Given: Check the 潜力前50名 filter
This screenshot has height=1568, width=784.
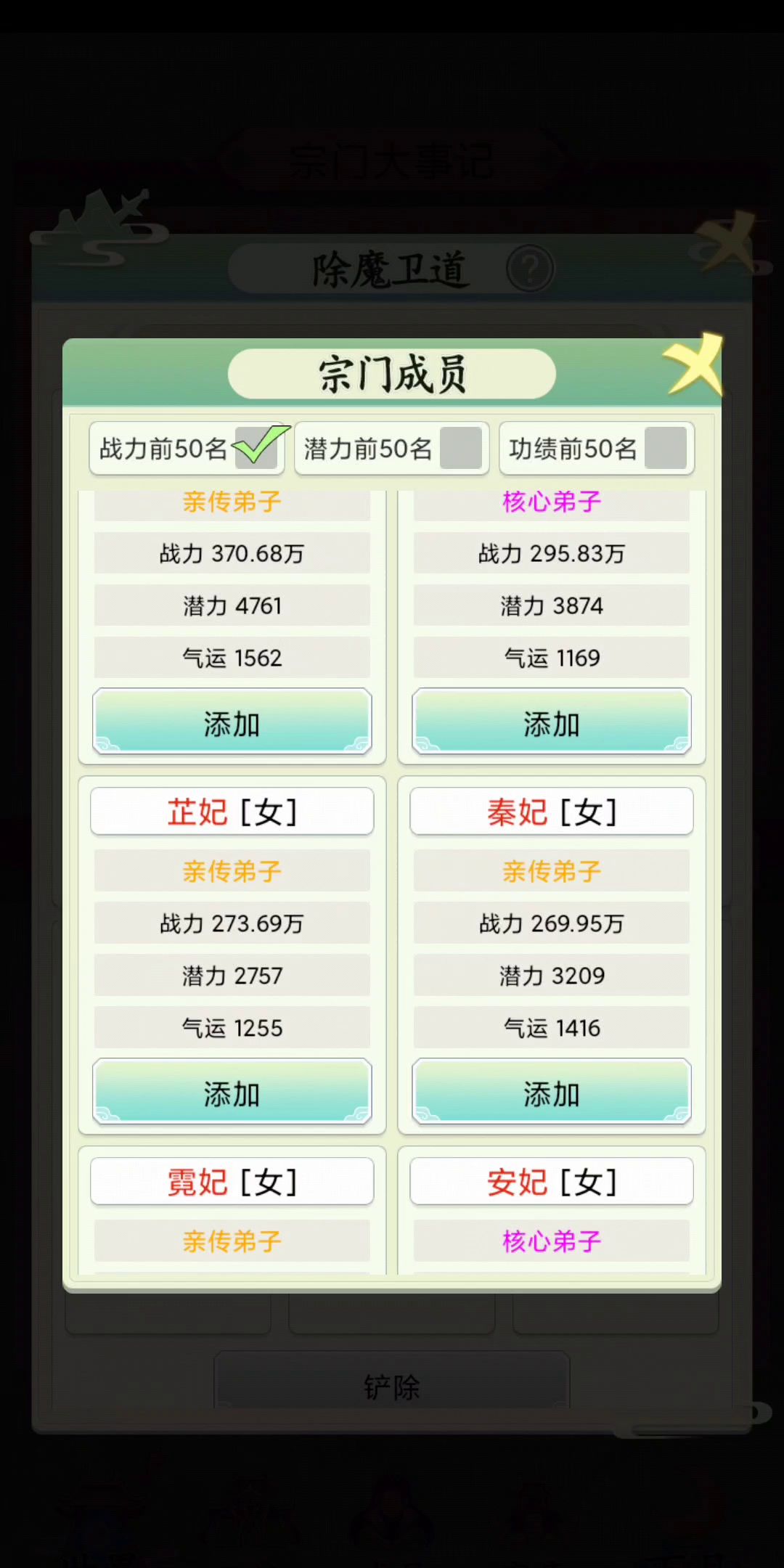Looking at the screenshot, I should (x=461, y=448).
